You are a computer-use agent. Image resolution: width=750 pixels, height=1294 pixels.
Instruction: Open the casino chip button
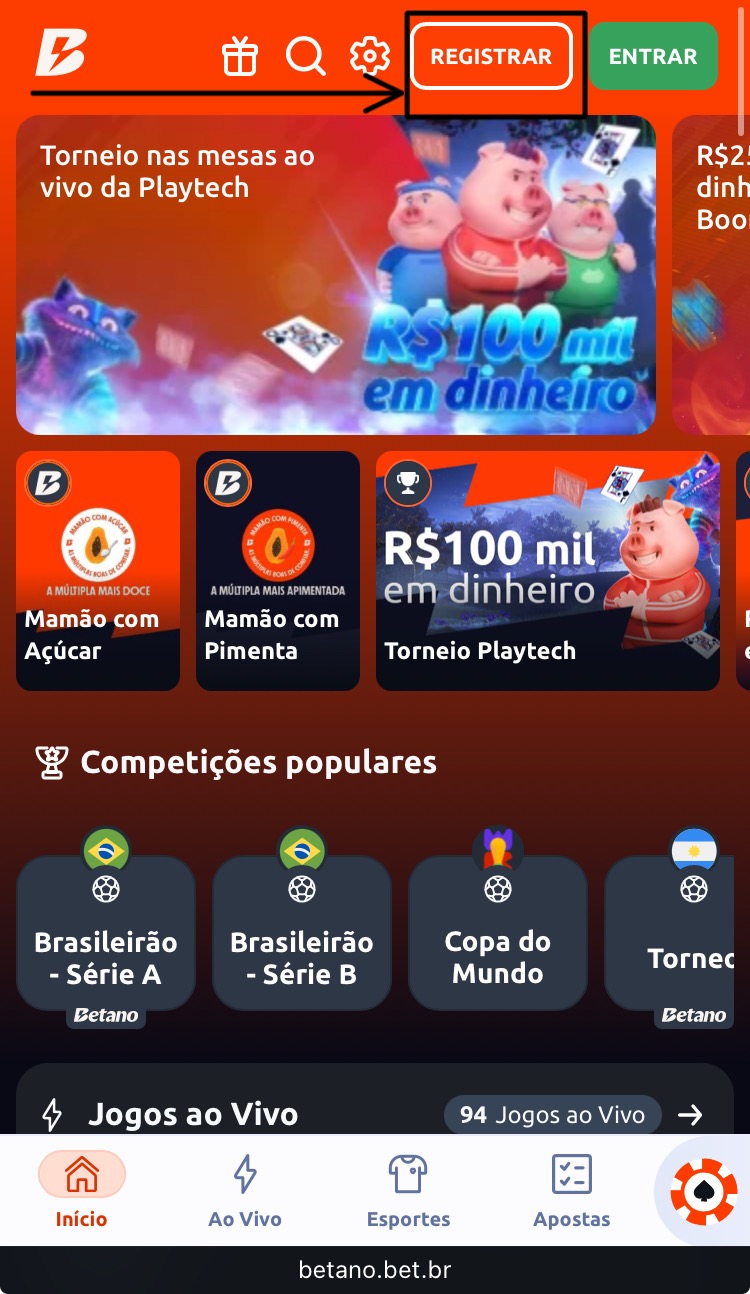tap(703, 1191)
